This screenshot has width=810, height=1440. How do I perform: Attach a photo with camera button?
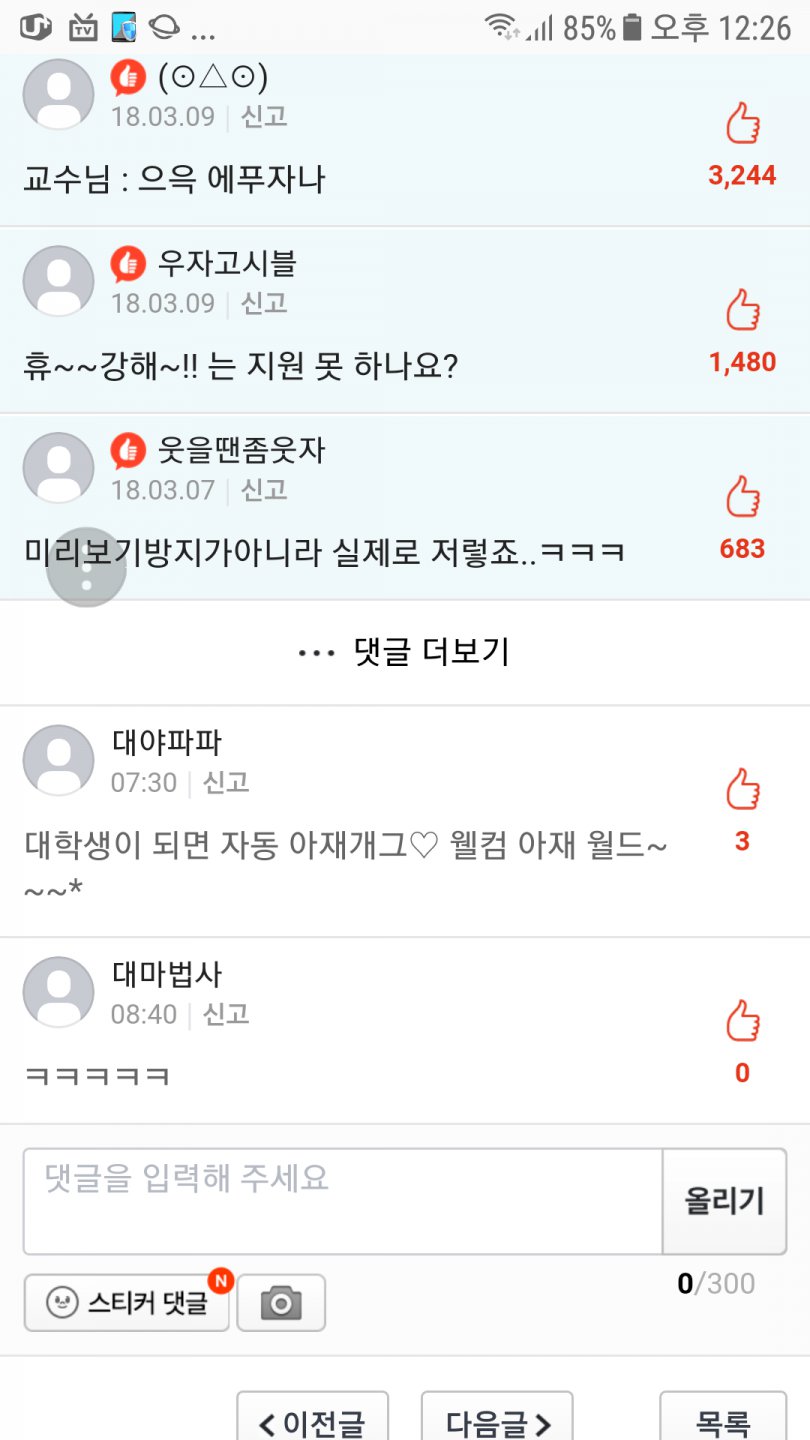(x=281, y=1302)
